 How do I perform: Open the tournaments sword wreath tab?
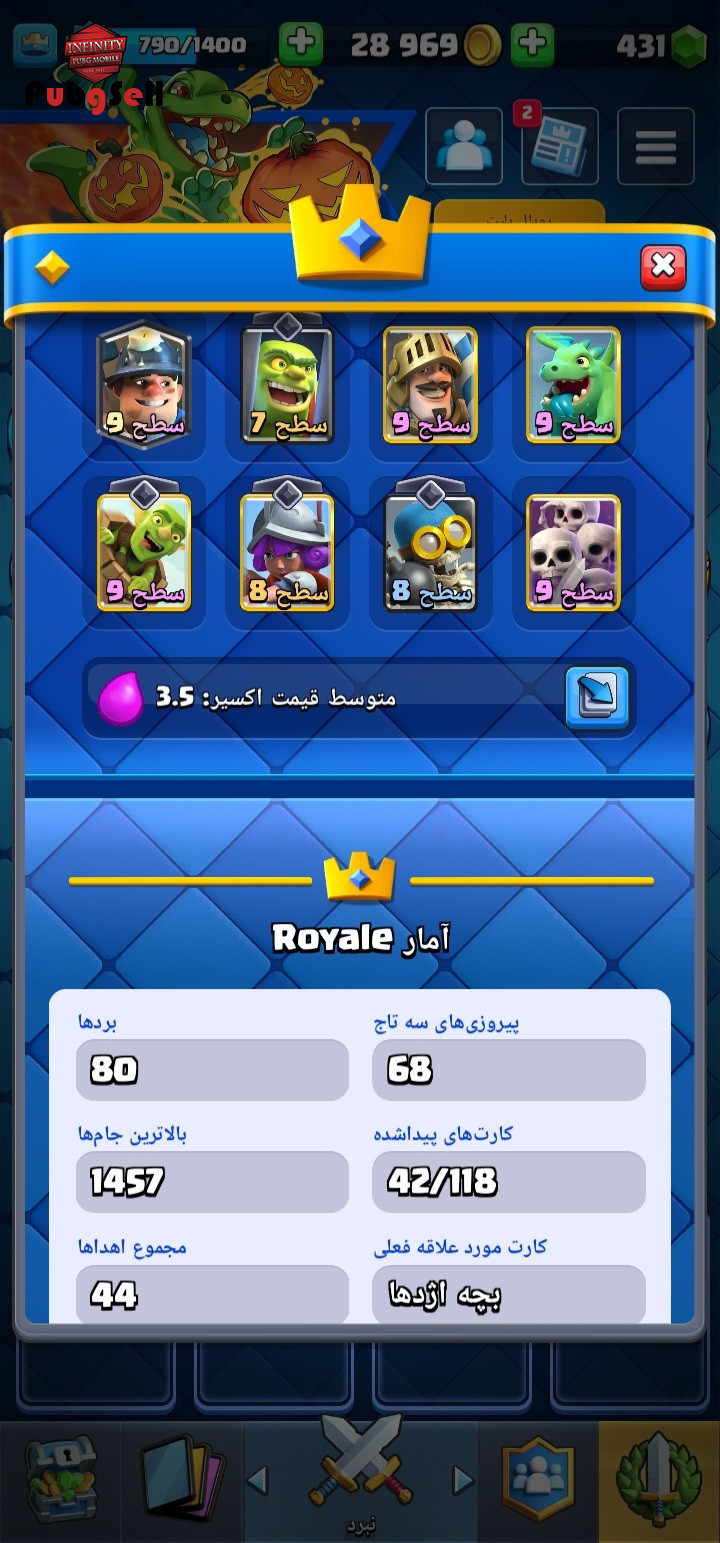[659, 1480]
